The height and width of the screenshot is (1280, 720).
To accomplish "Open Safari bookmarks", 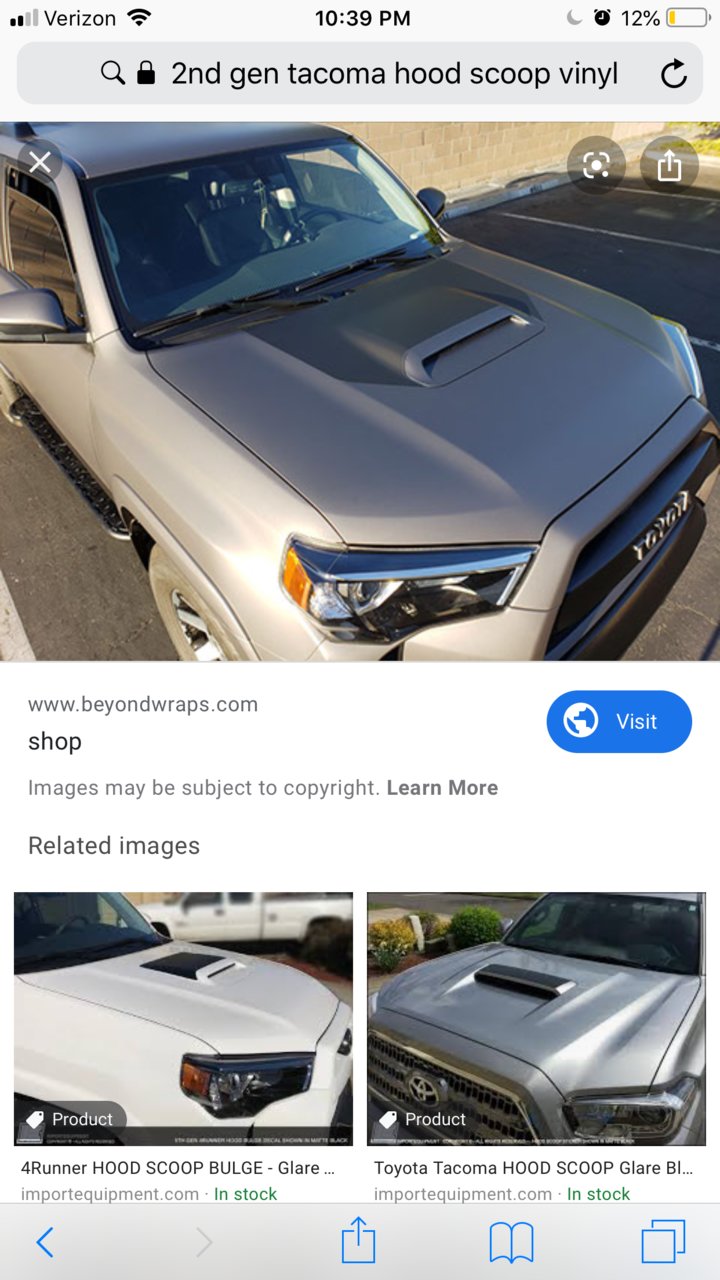I will click(x=511, y=1243).
